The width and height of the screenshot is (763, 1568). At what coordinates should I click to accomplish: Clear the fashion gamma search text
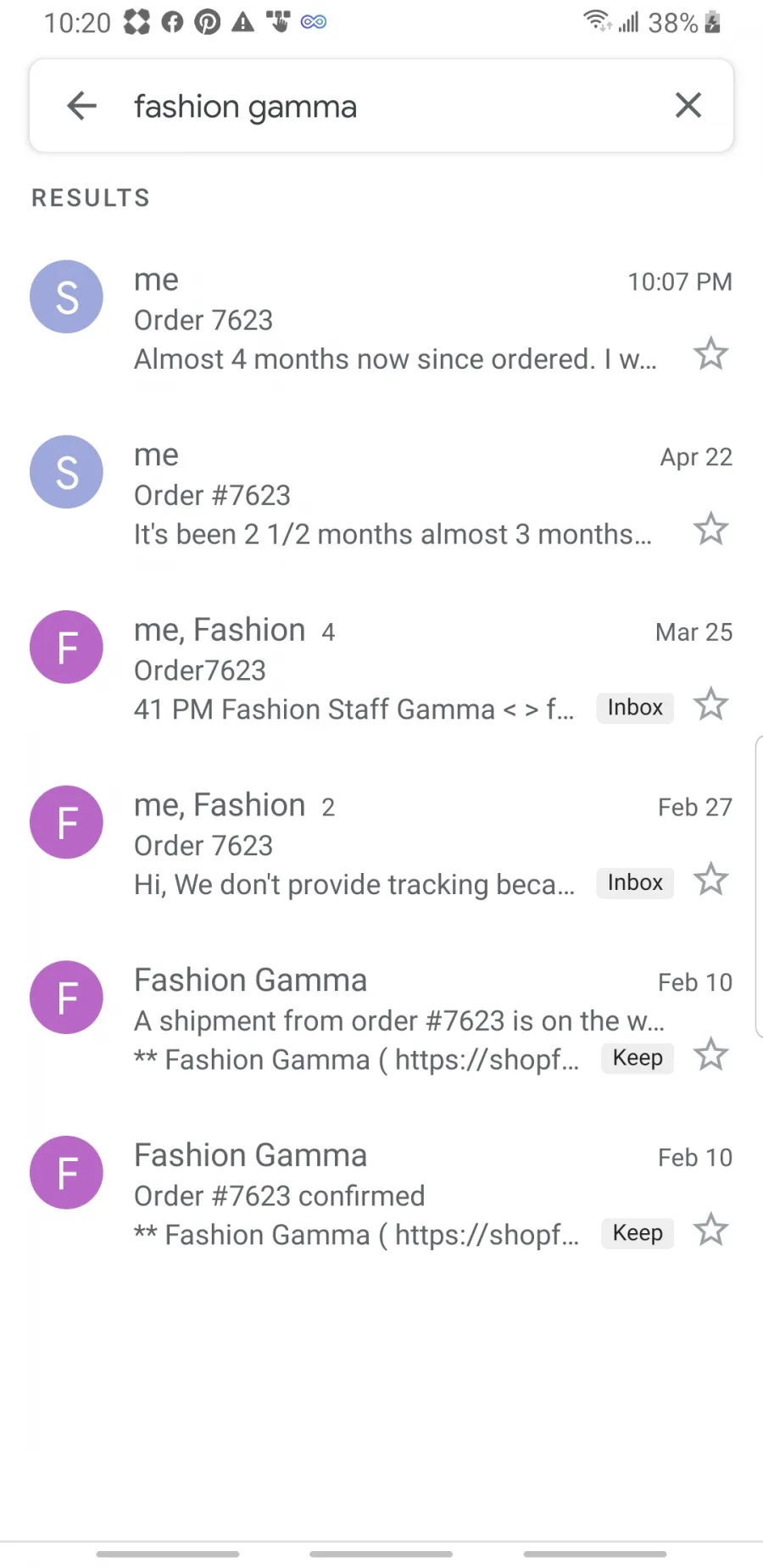click(x=688, y=106)
